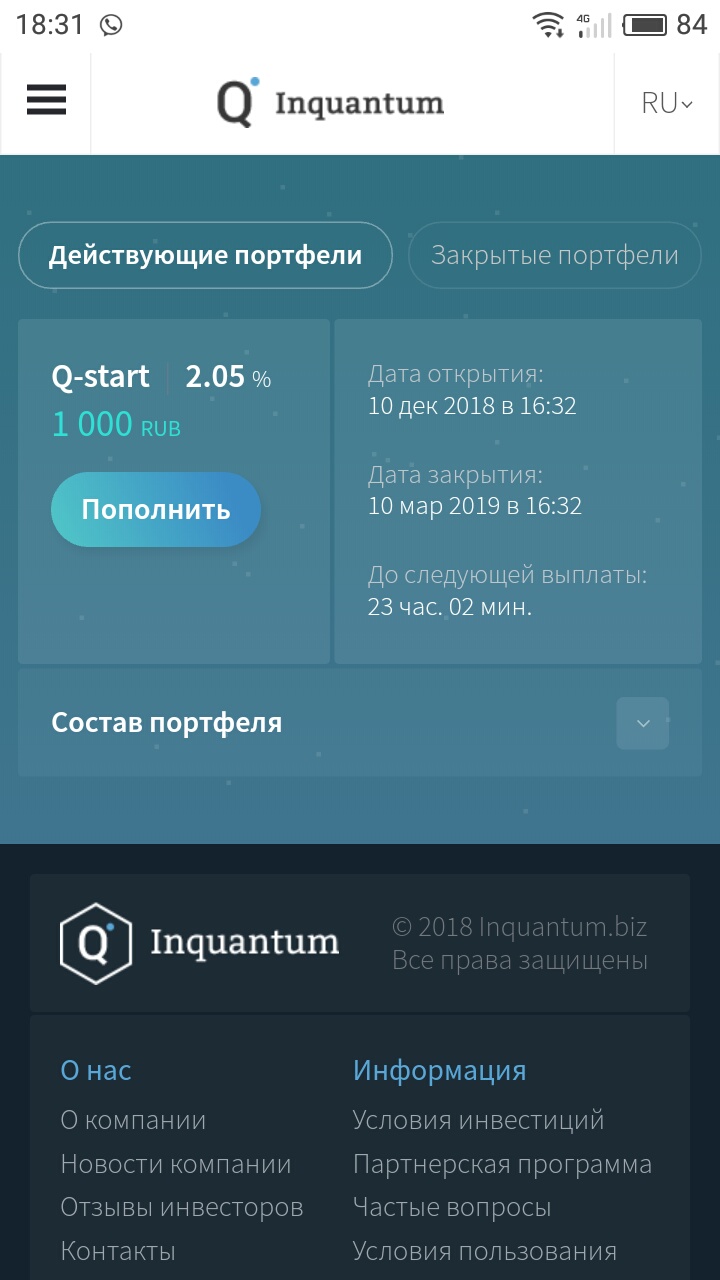Viewport: 720px width, 1280px height.
Task: Open the hamburger navigation menu
Action: (x=46, y=100)
